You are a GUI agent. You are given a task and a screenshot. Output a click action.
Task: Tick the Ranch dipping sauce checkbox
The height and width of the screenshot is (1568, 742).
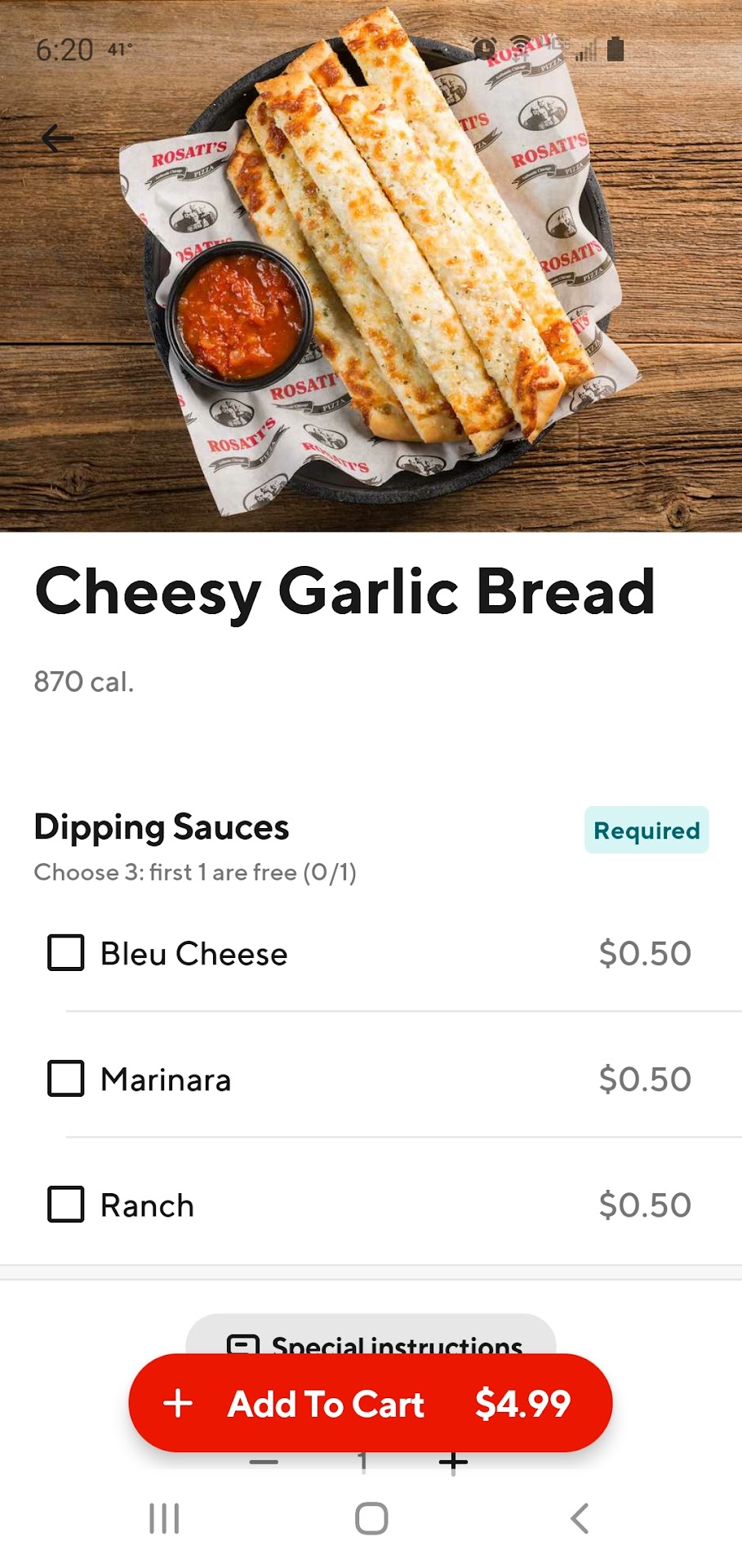pos(66,1205)
